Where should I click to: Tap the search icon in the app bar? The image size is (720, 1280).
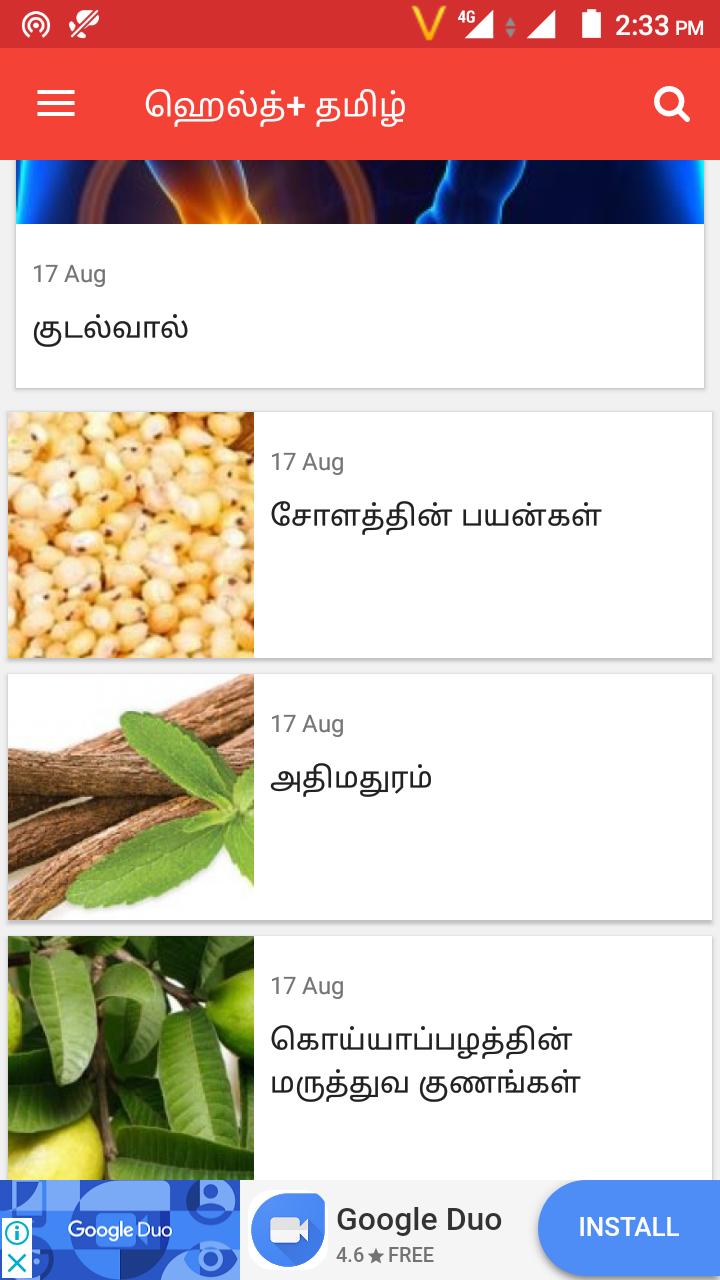pos(670,104)
